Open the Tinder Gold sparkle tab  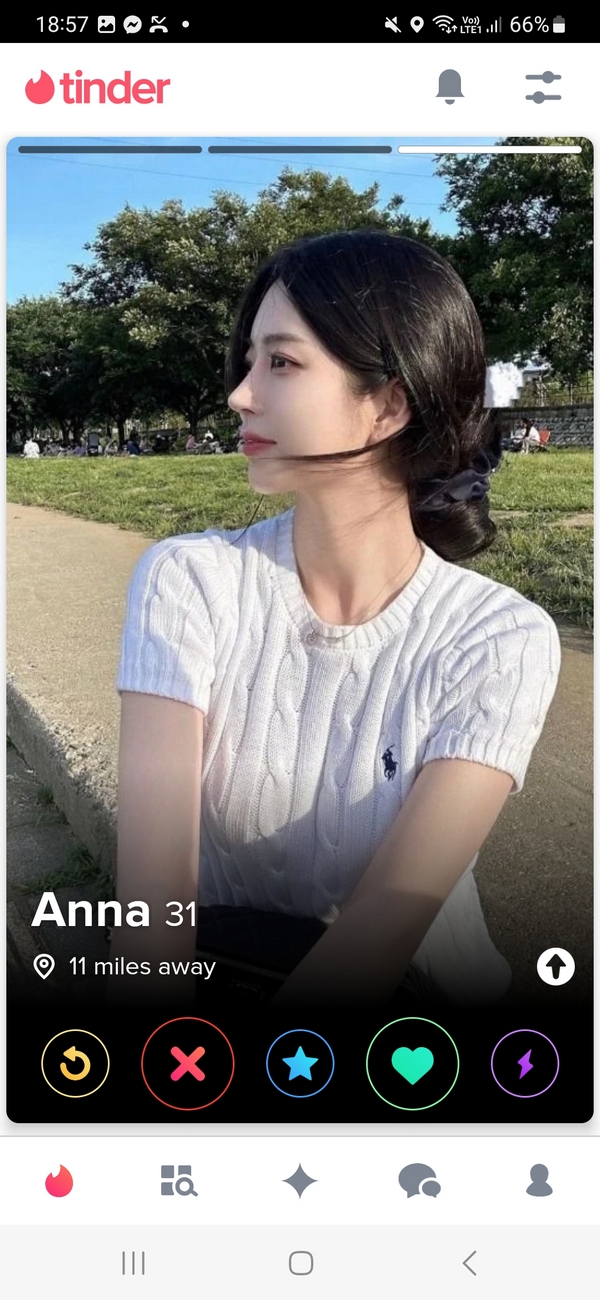[x=300, y=1181]
